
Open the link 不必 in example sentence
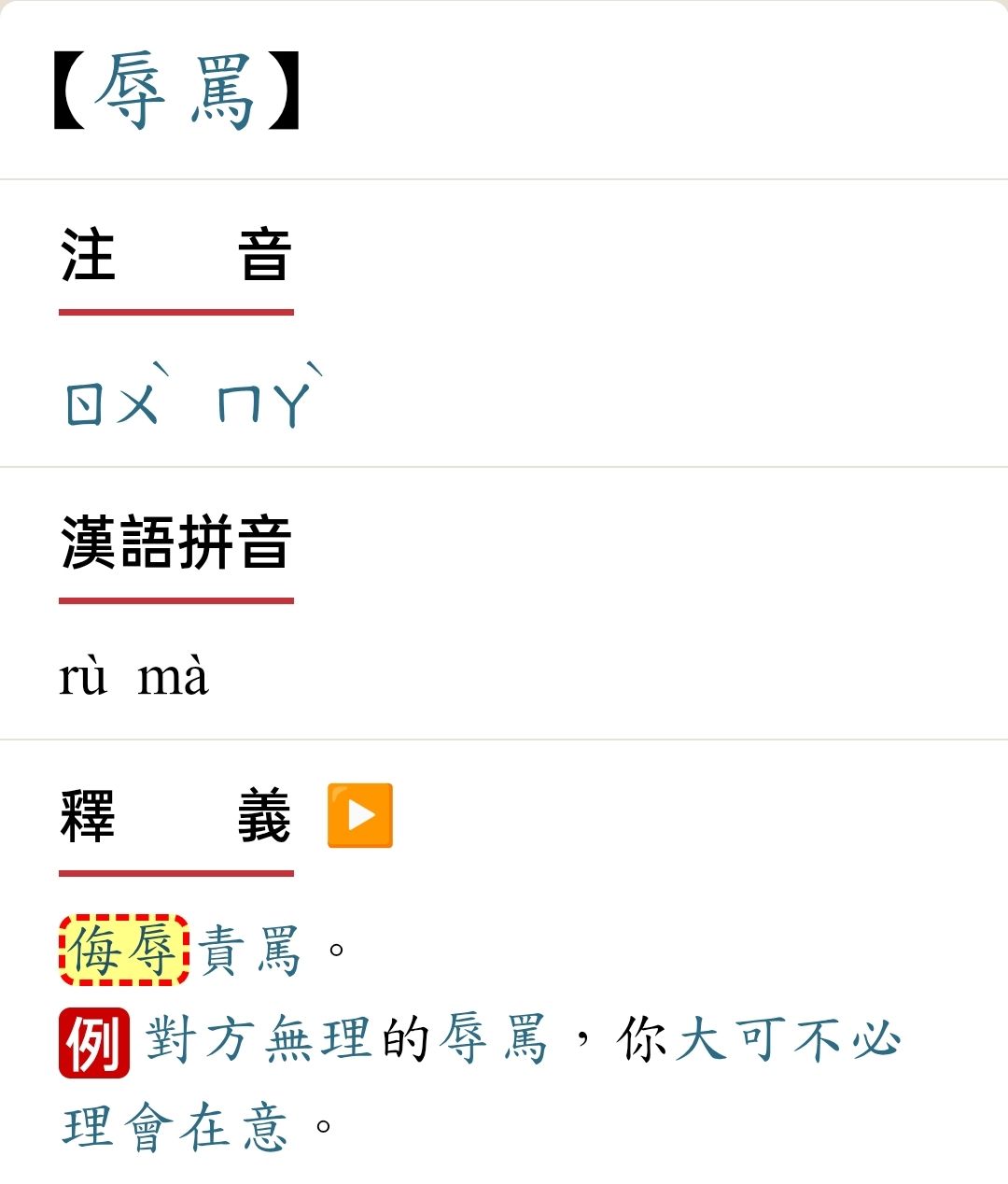coord(847,1038)
